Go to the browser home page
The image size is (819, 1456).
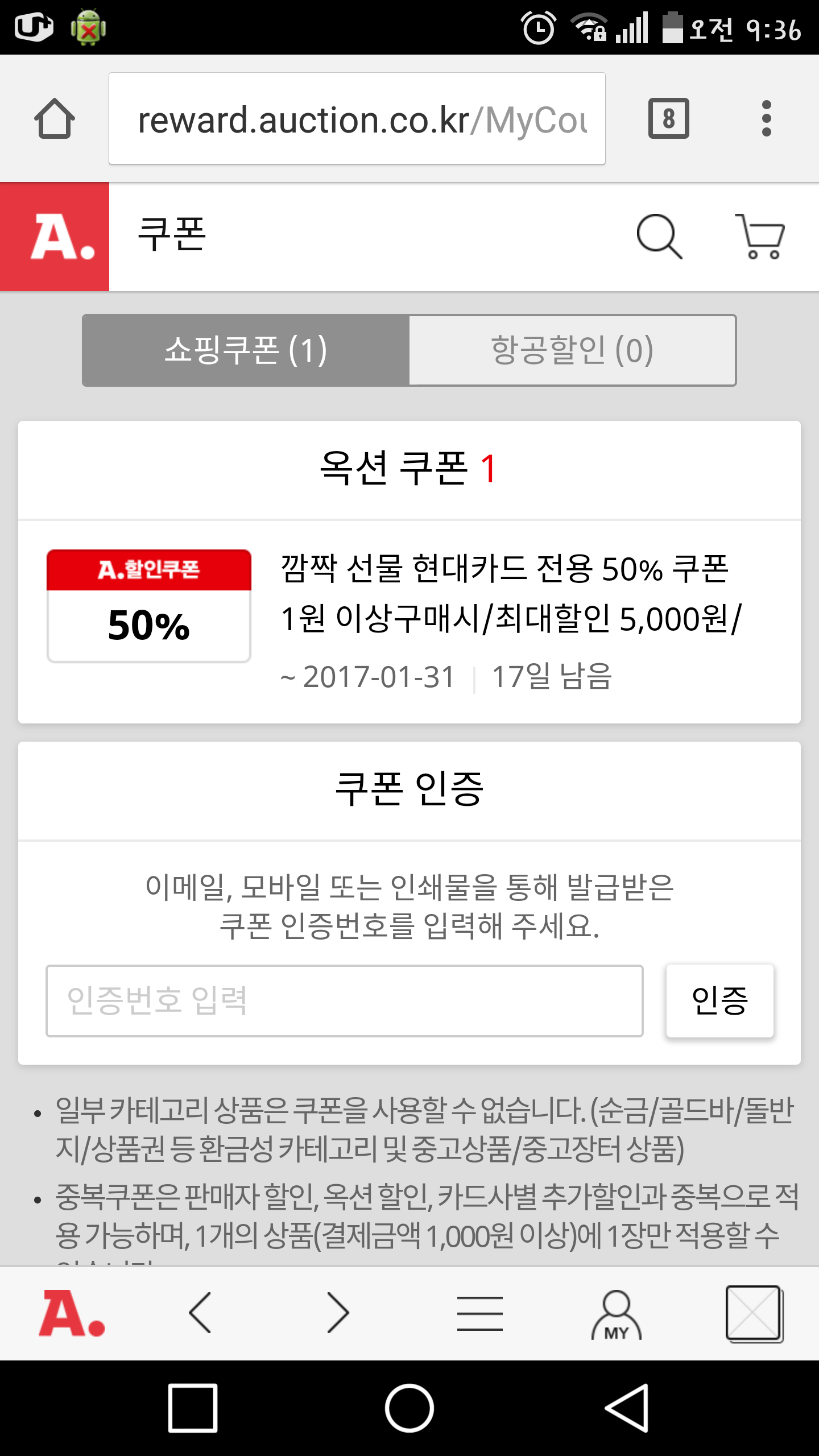coord(55,118)
